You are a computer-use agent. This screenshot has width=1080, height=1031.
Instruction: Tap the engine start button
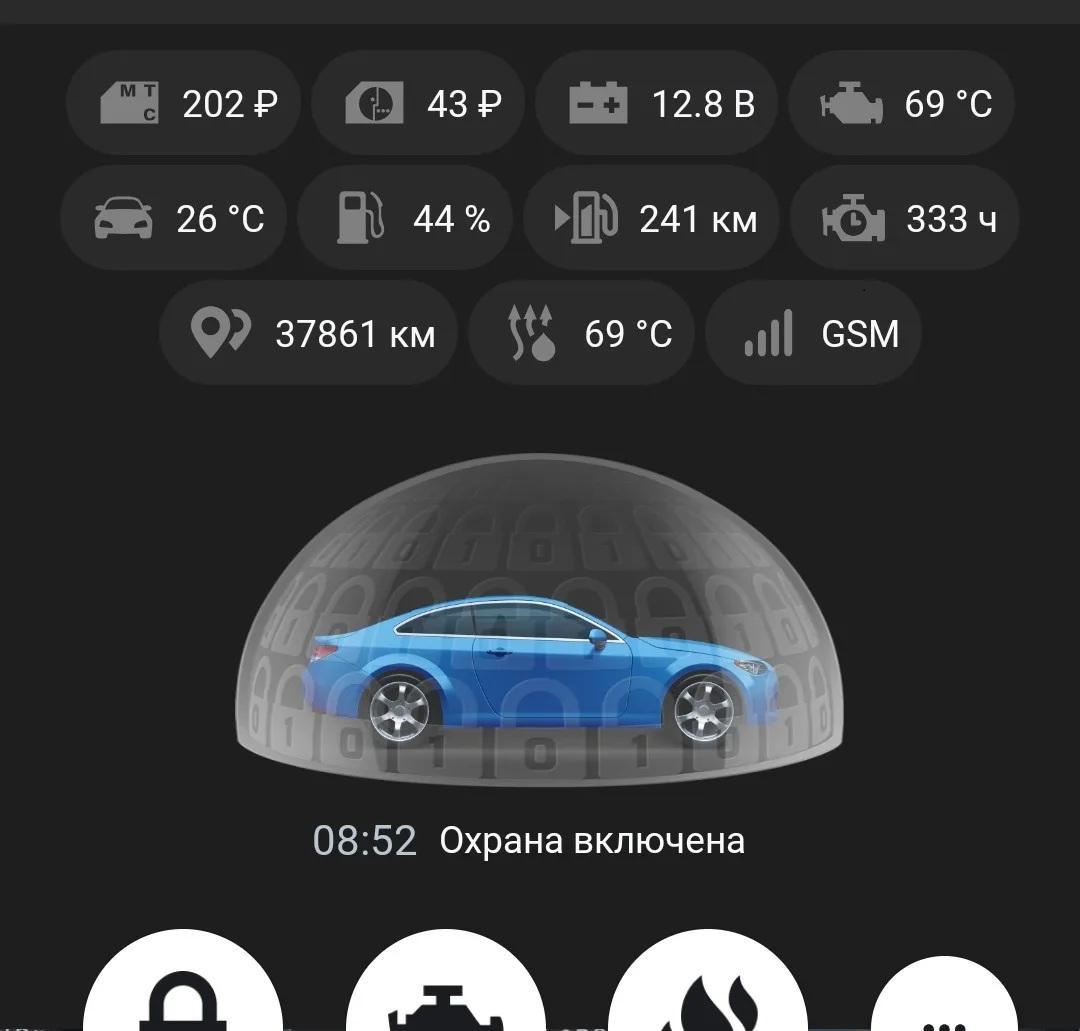click(445, 990)
